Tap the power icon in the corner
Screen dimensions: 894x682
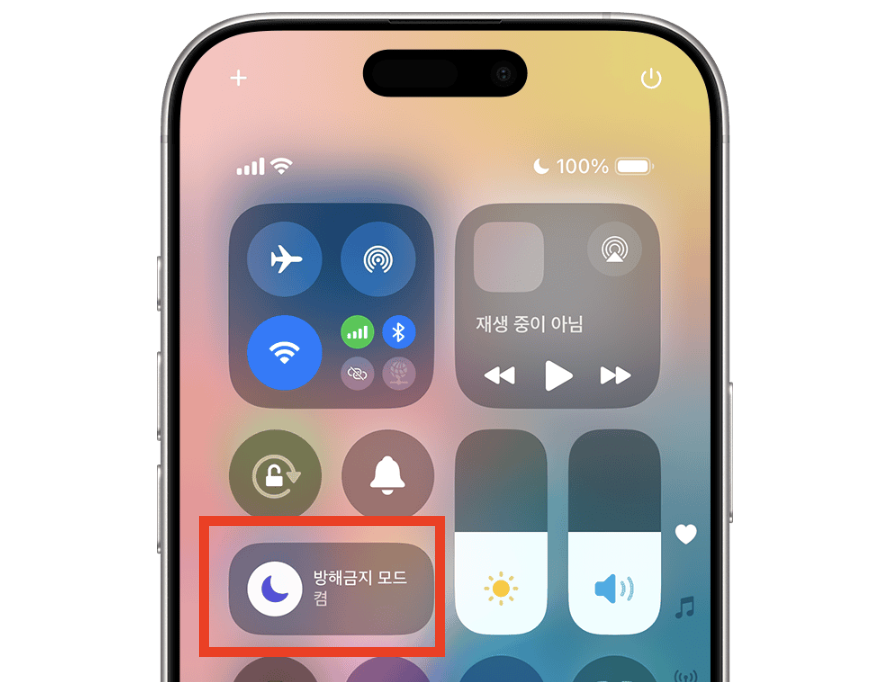(651, 79)
